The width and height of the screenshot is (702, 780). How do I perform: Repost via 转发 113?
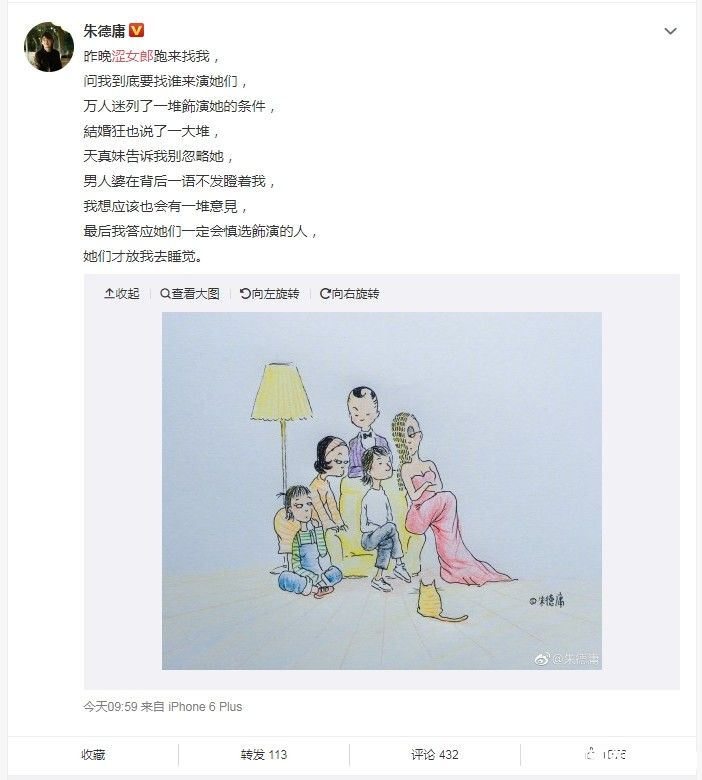click(x=264, y=754)
